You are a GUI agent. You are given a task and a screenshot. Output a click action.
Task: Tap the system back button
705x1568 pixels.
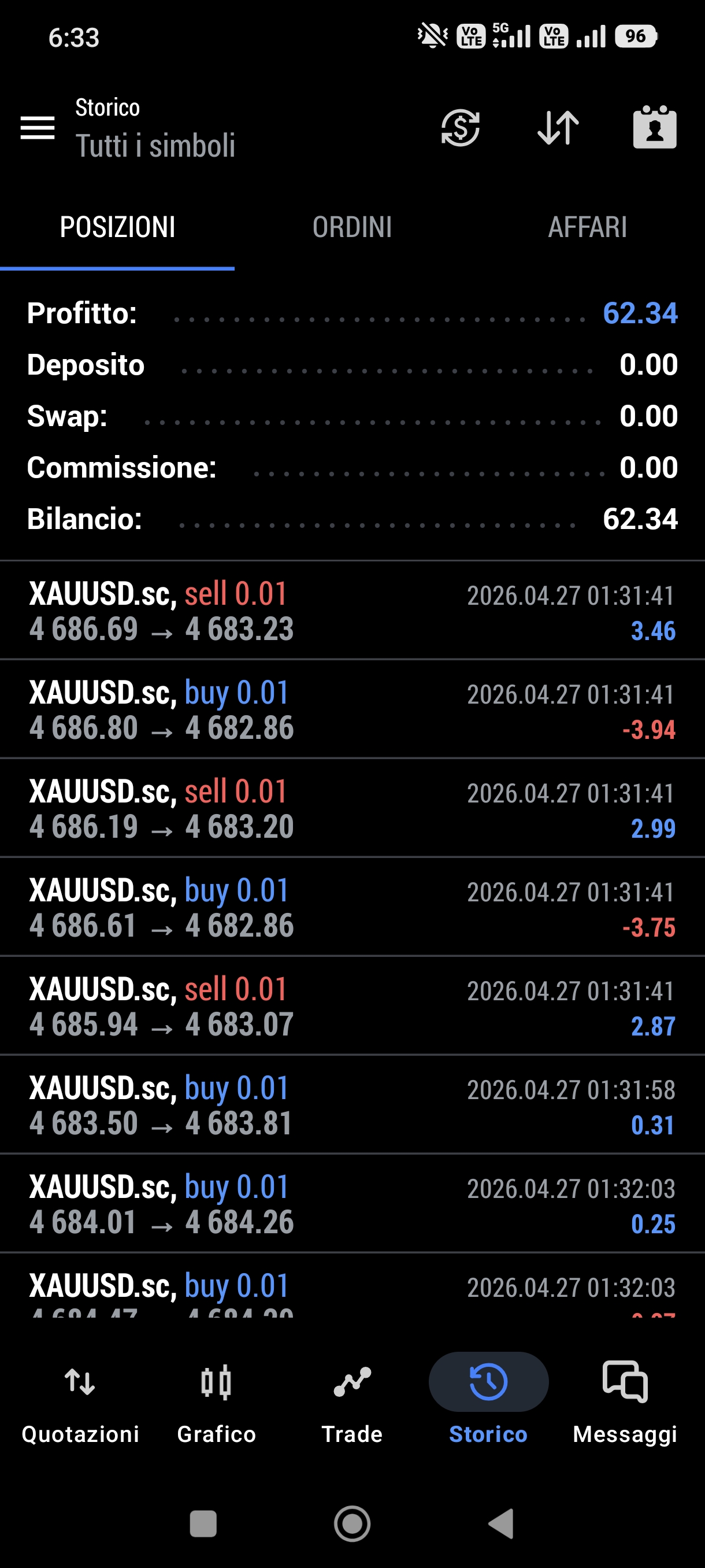tap(501, 1523)
